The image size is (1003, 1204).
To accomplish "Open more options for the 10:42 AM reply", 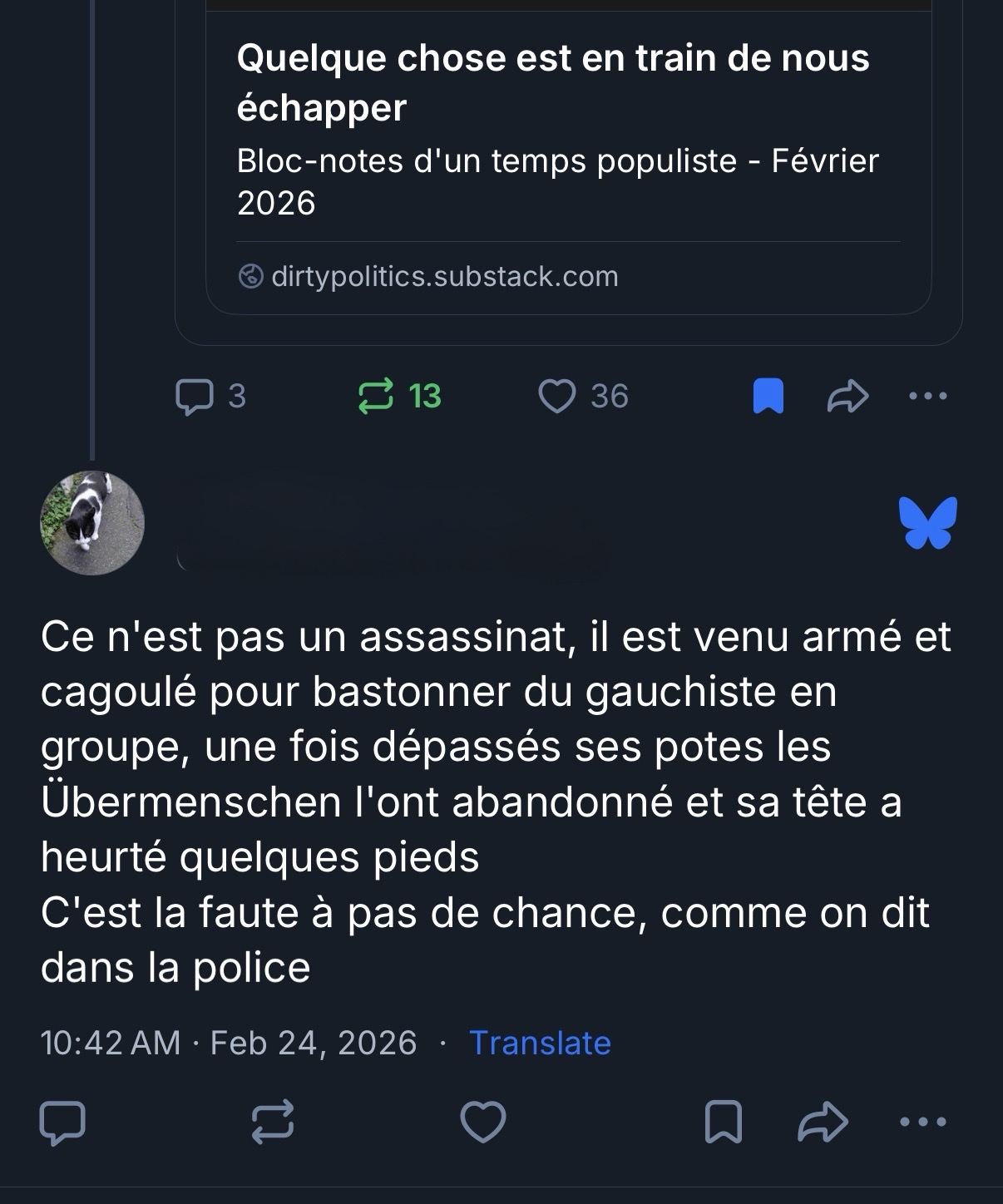I will pyautogui.click(x=923, y=1123).
